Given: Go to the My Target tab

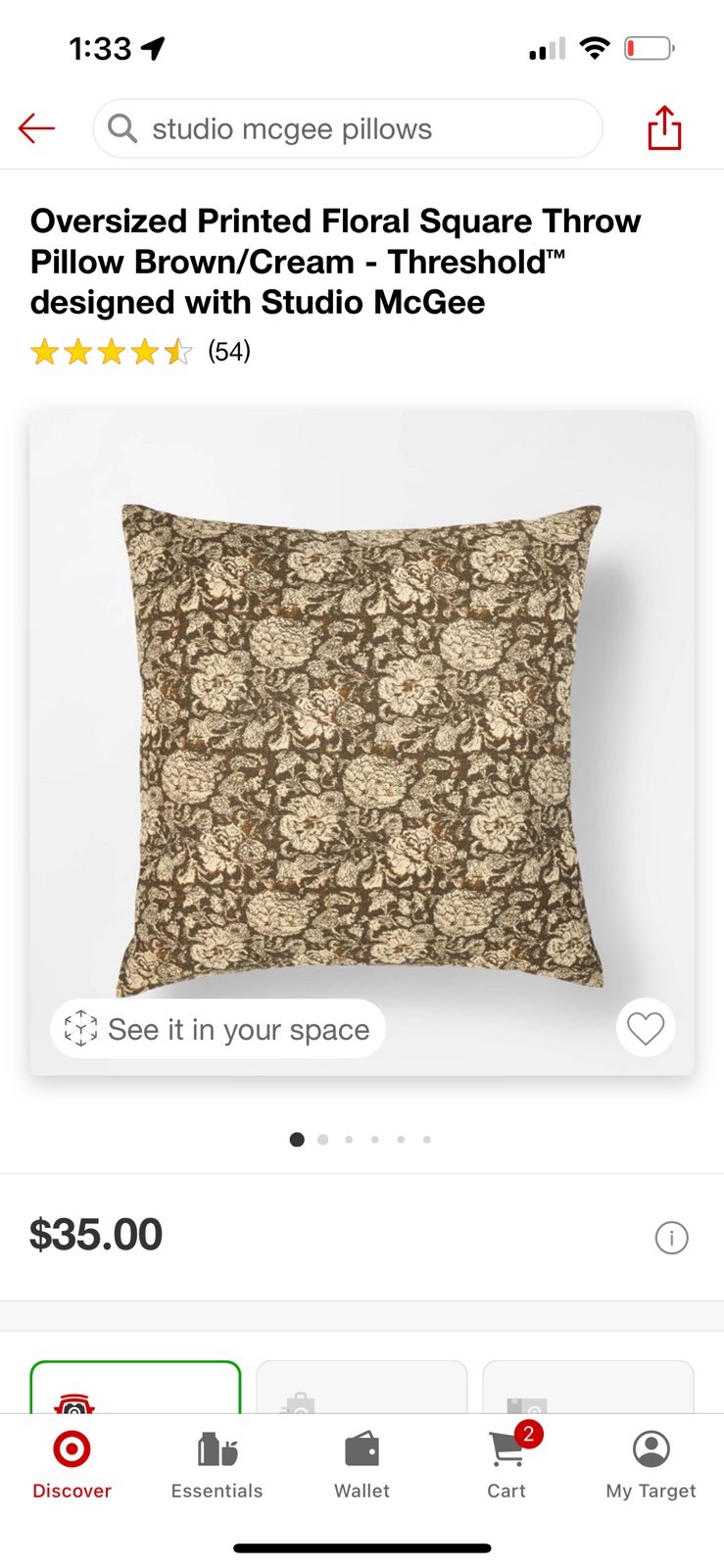Looking at the screenshot, I should click(x=651, y=1465).
